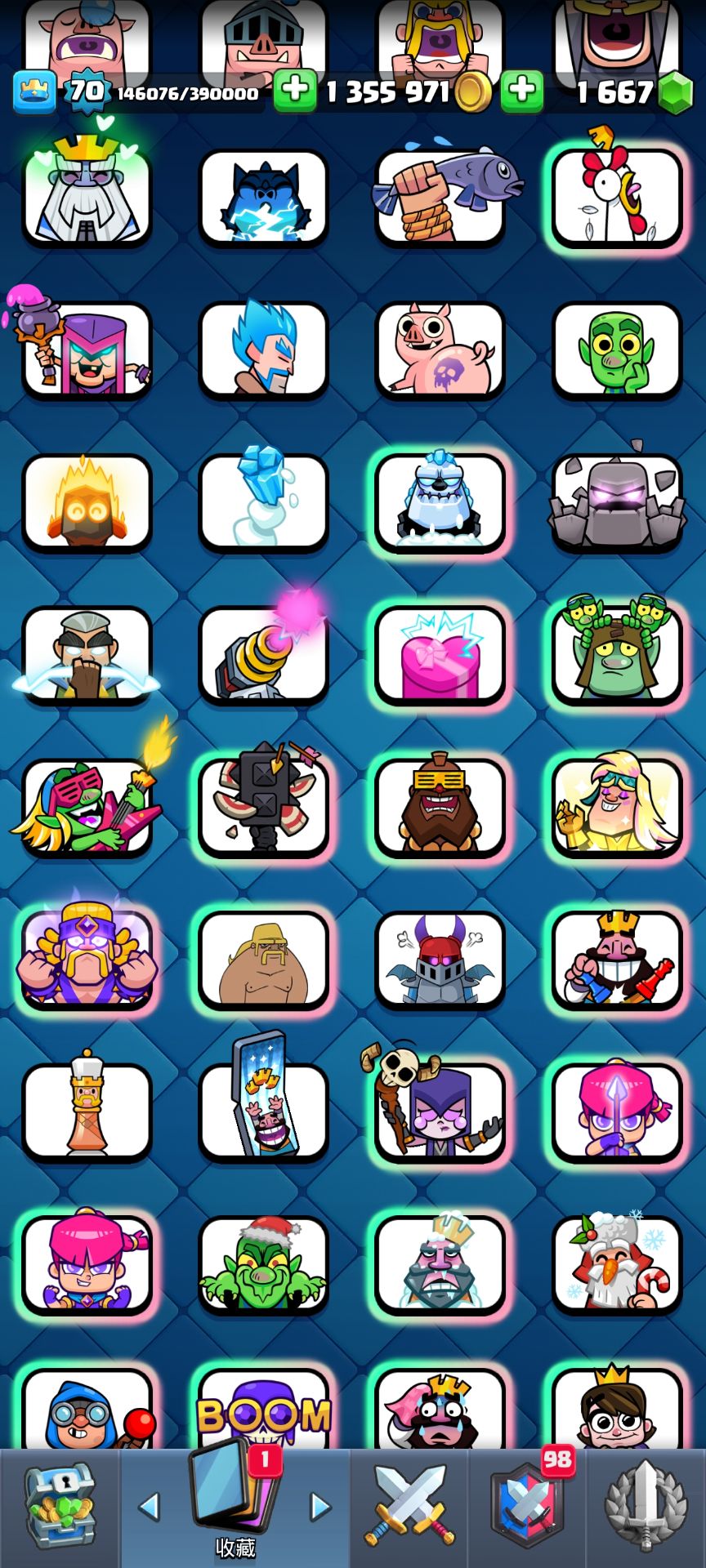Select the pig with skull tattoo emote

click(440, 350)
